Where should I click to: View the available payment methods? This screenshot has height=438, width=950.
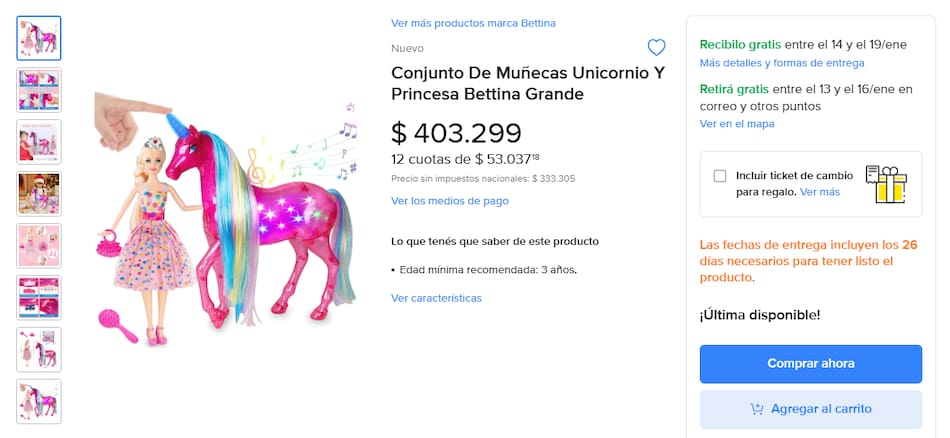pyautogui.click(x=449, y=200)
